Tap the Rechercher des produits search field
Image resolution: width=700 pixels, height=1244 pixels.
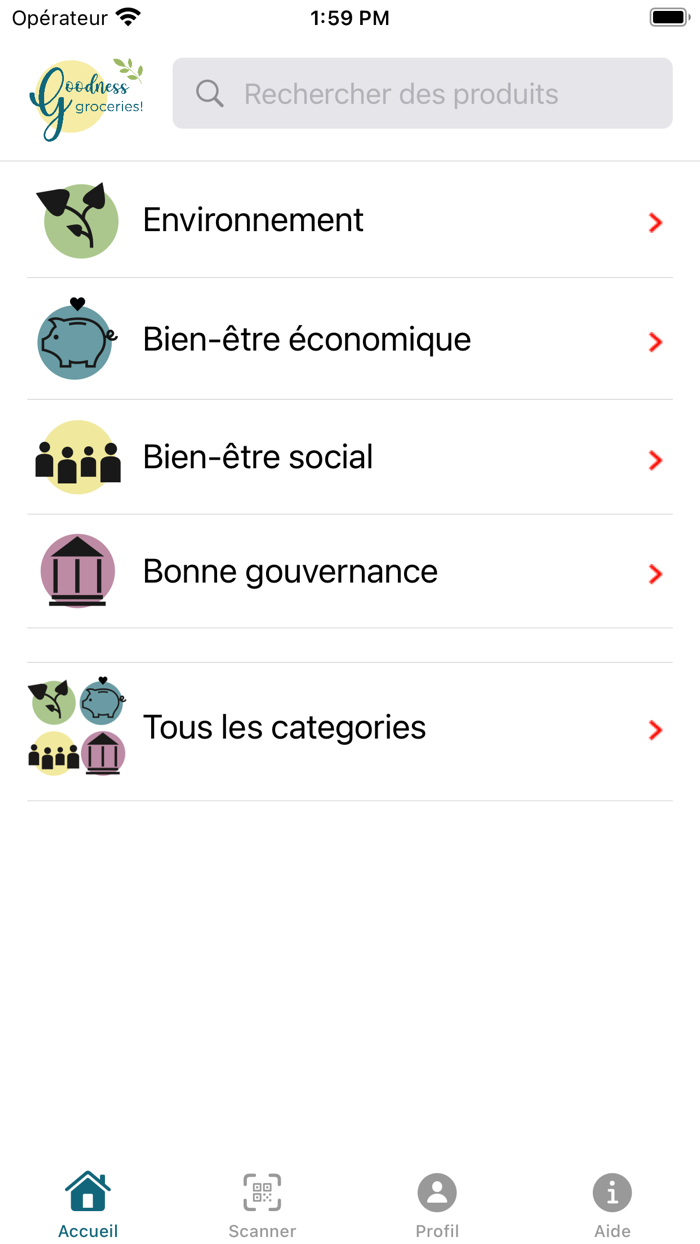[x=420, y=94]
